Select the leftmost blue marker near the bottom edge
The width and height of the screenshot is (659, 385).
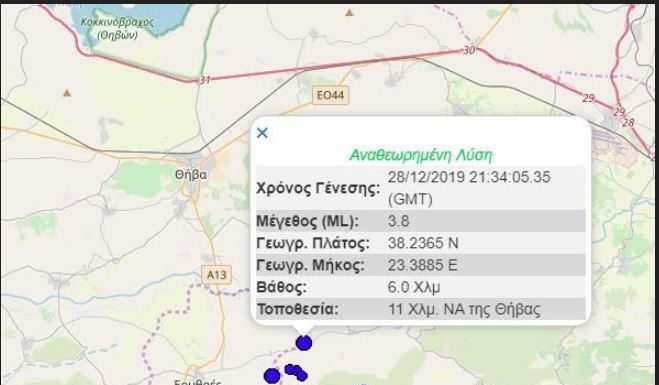pos(272,375)
